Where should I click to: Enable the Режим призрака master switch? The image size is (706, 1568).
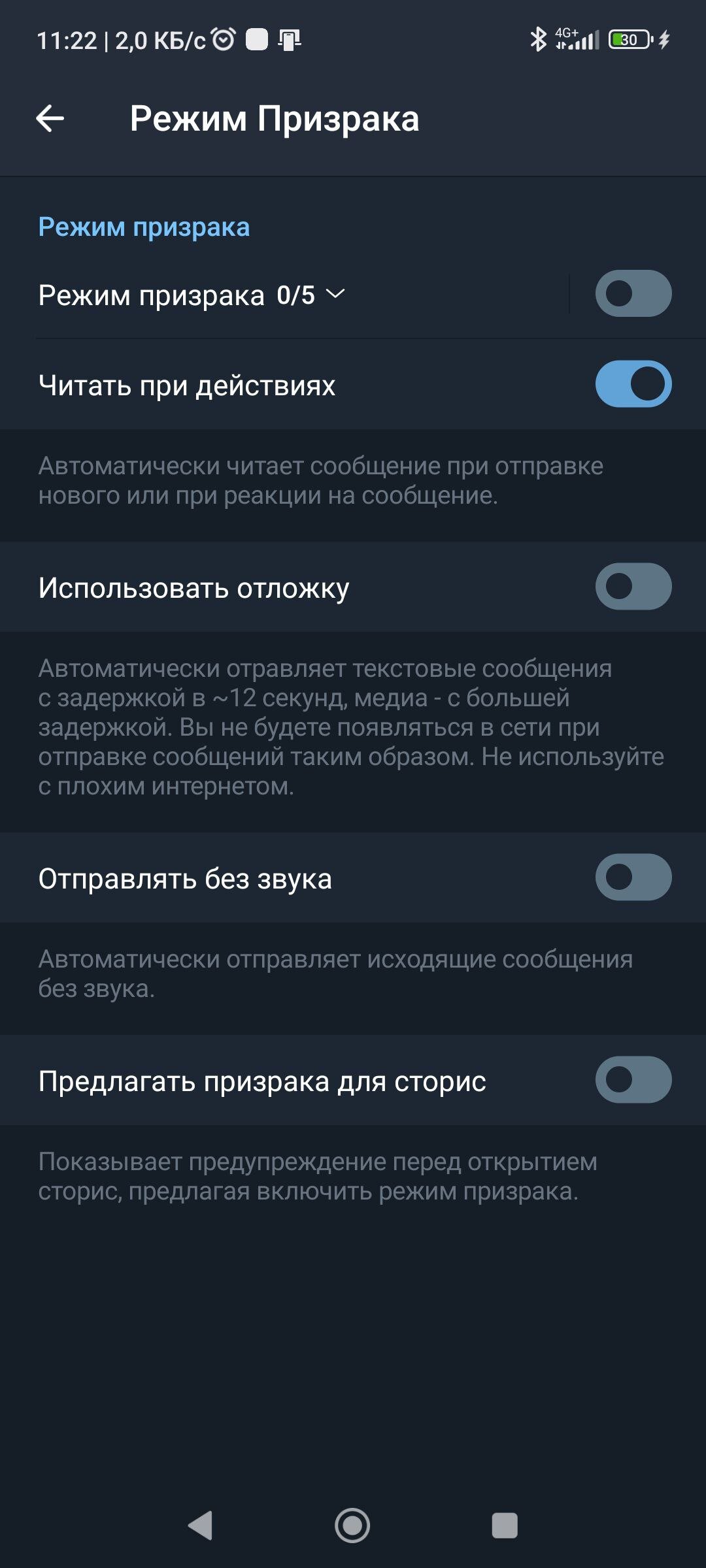(x=633, y=294)
